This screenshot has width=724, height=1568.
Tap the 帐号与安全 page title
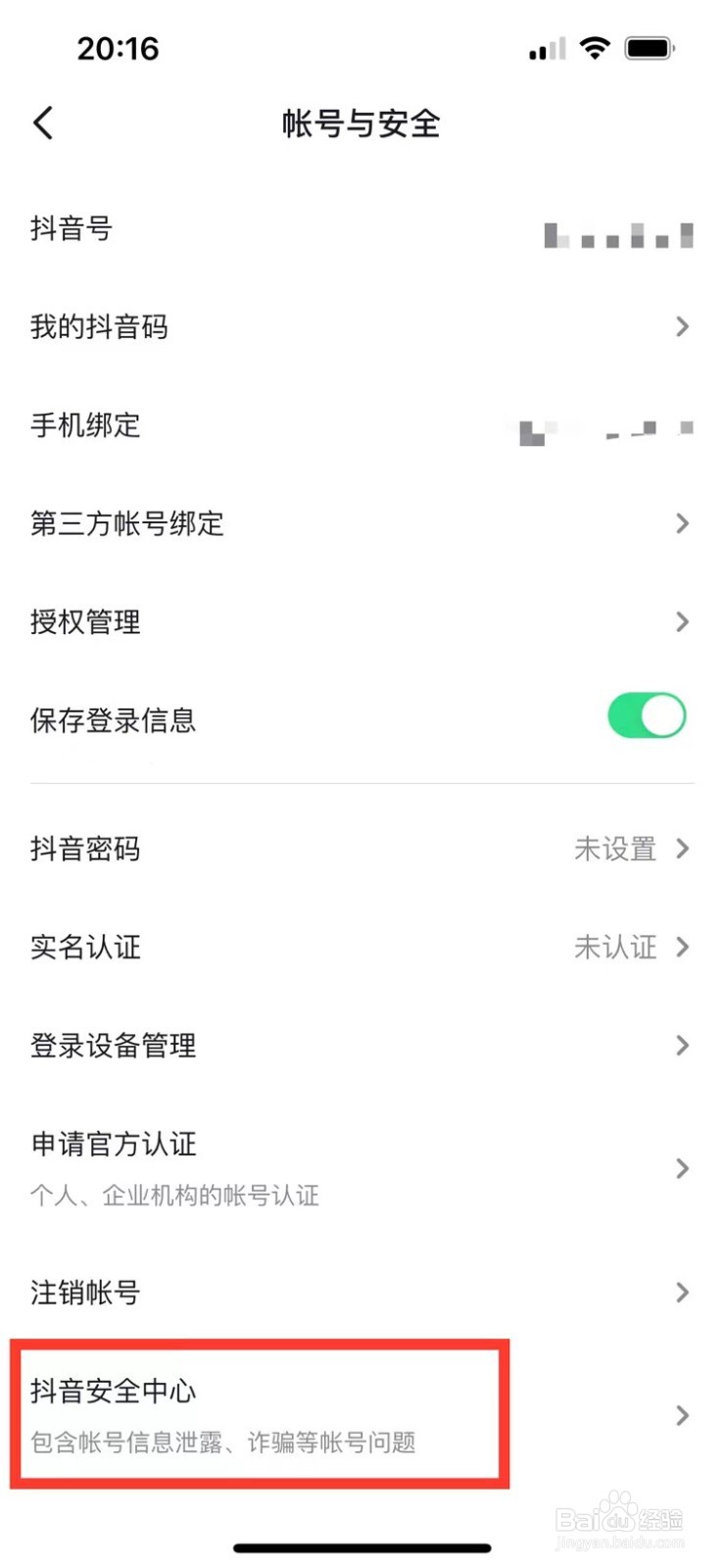362,123
